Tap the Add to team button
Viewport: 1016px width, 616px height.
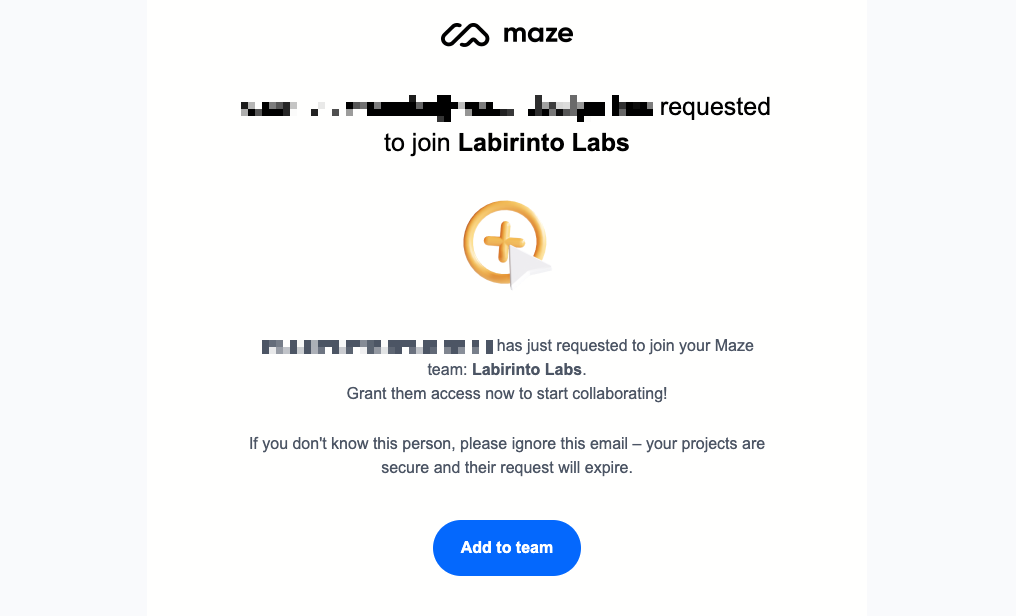[x=506, y=547]
